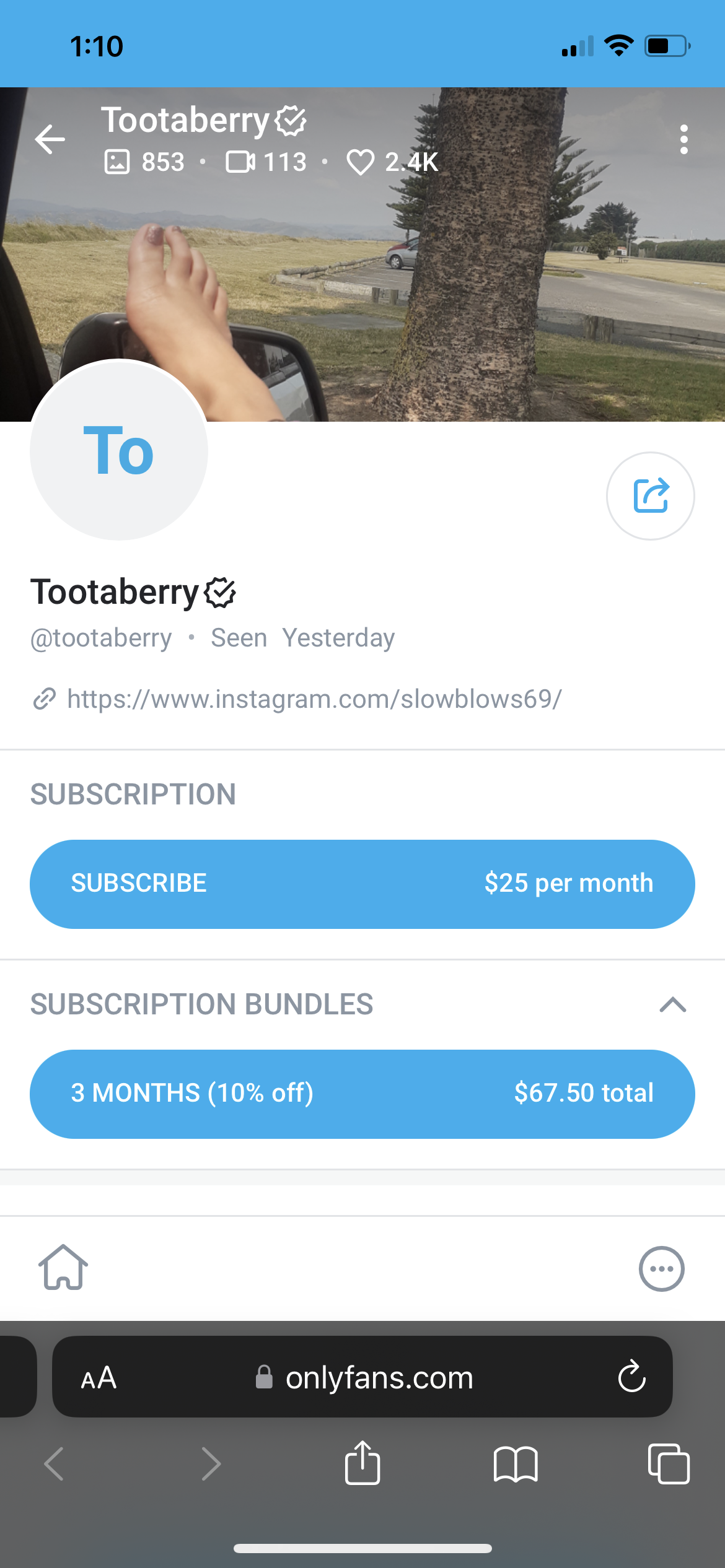Open the Tootaberry avatar picture

pos(119,450)
